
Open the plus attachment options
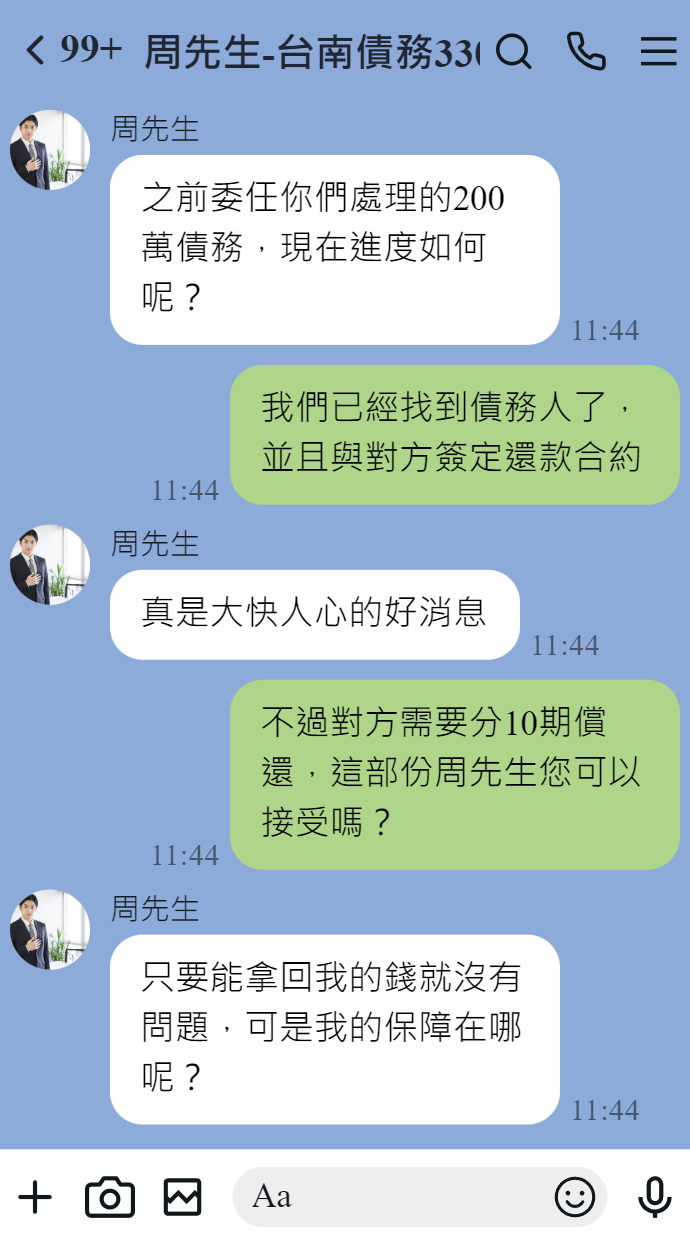tap(35, 1197)
